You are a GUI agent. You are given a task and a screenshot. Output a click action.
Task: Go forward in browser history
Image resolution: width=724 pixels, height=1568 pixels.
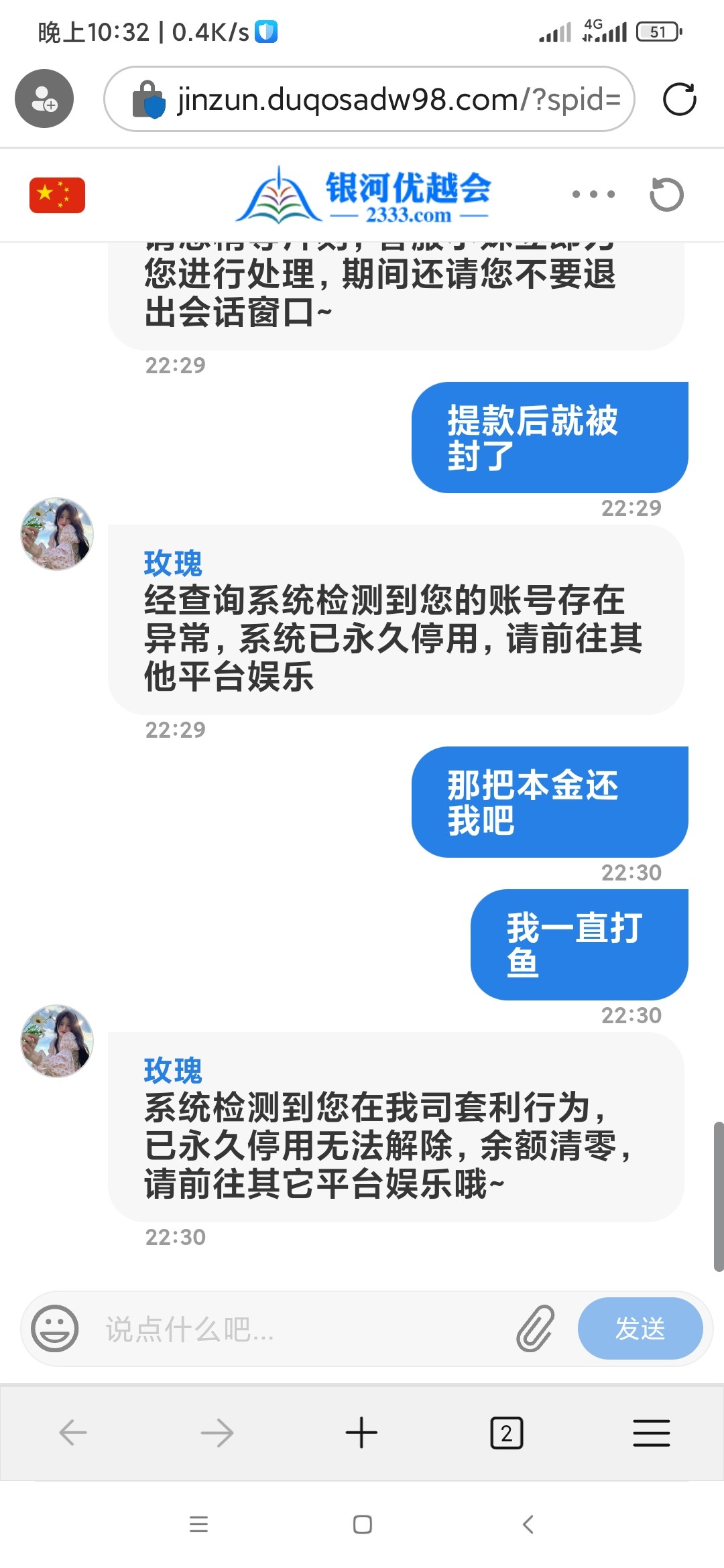point(217,1433)
